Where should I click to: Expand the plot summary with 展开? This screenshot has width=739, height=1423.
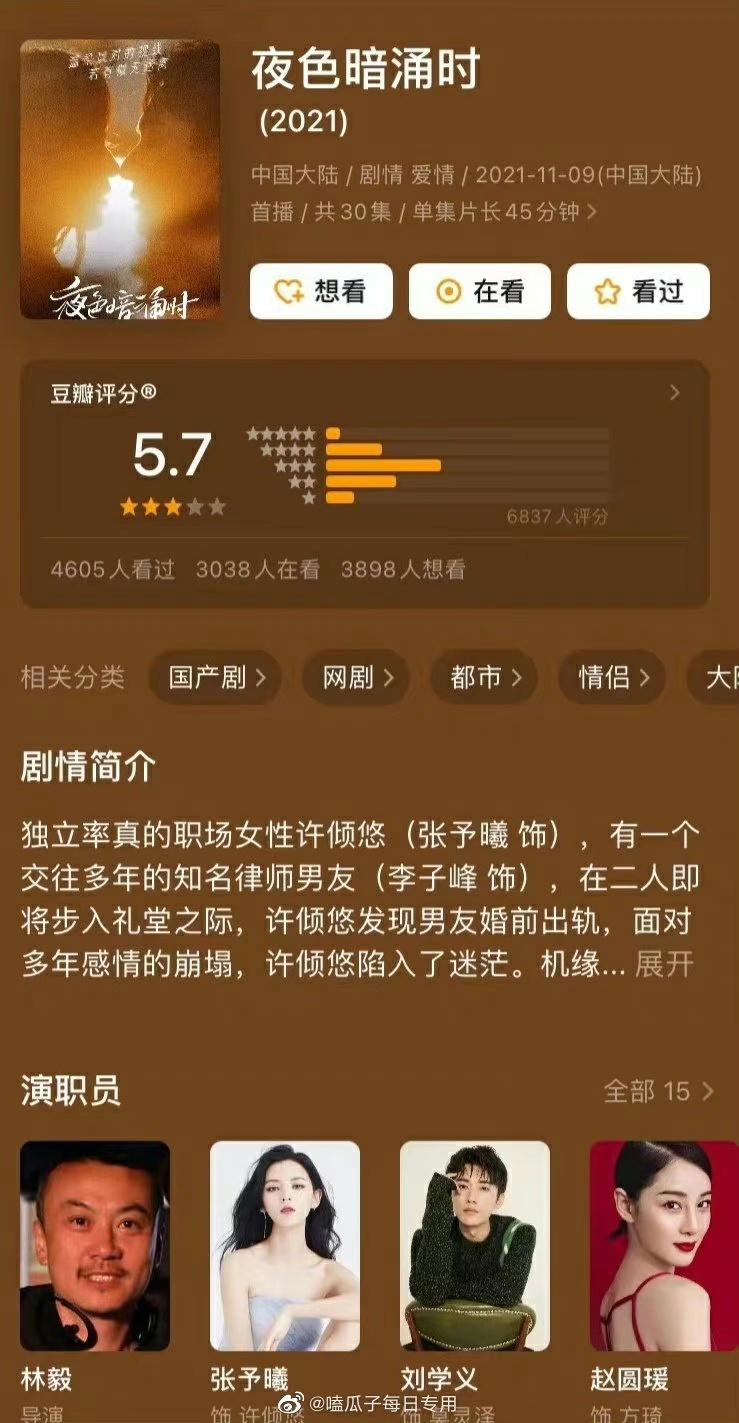(664, 964)
